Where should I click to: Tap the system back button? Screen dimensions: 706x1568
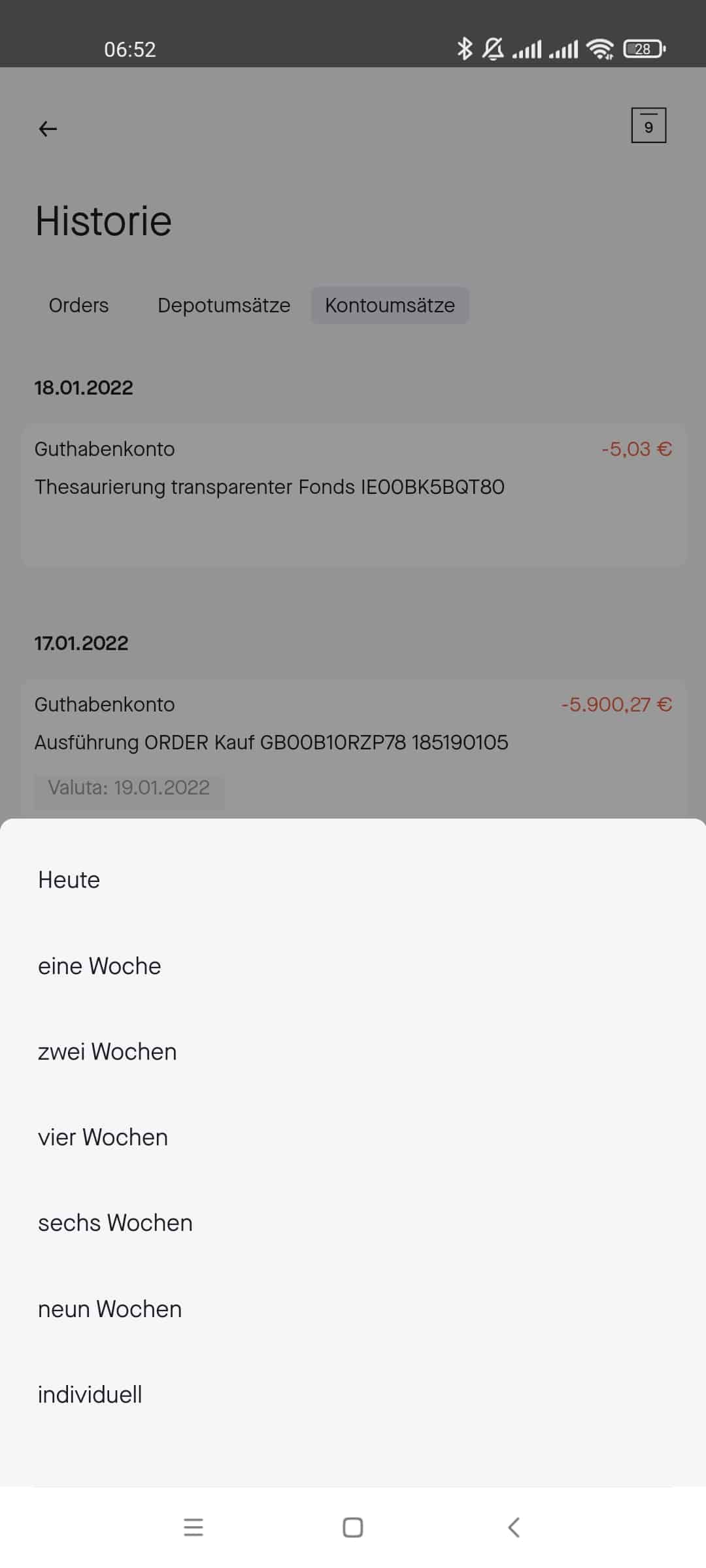click(x=514, y=1527)
